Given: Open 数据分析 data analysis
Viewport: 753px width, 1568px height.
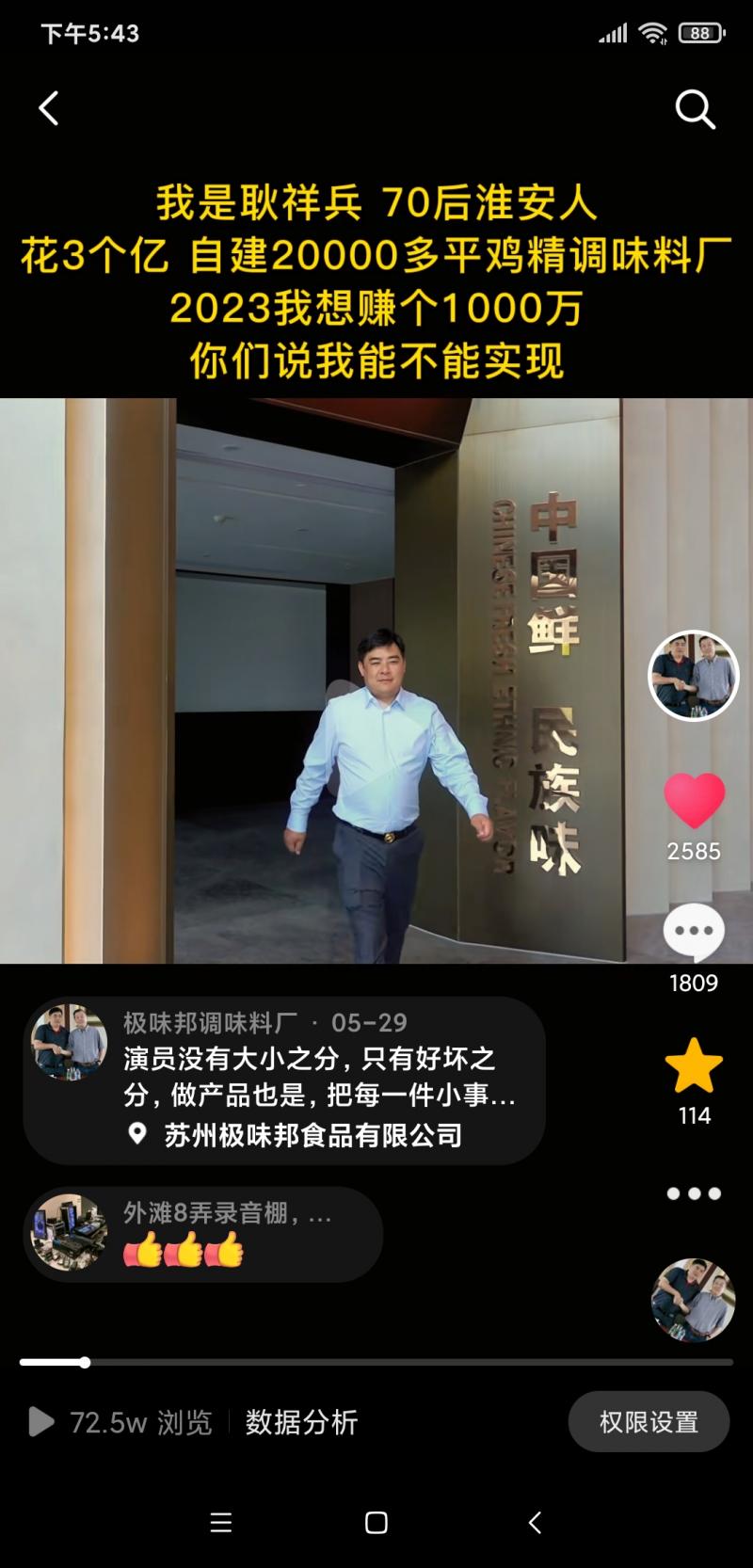Looking at the screenshot, I should pos(301,1422).
